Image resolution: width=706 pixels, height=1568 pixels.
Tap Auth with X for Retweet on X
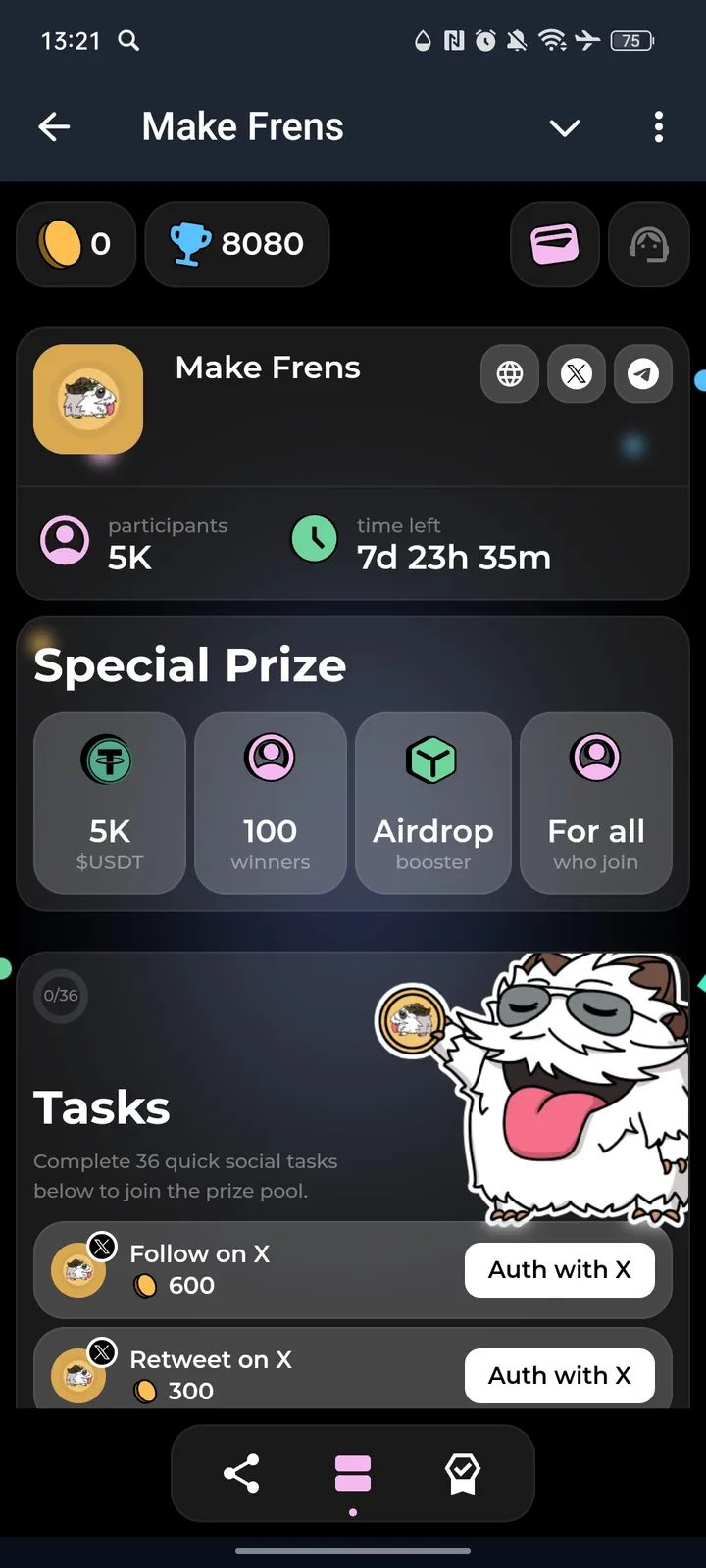pos(559,1375)
